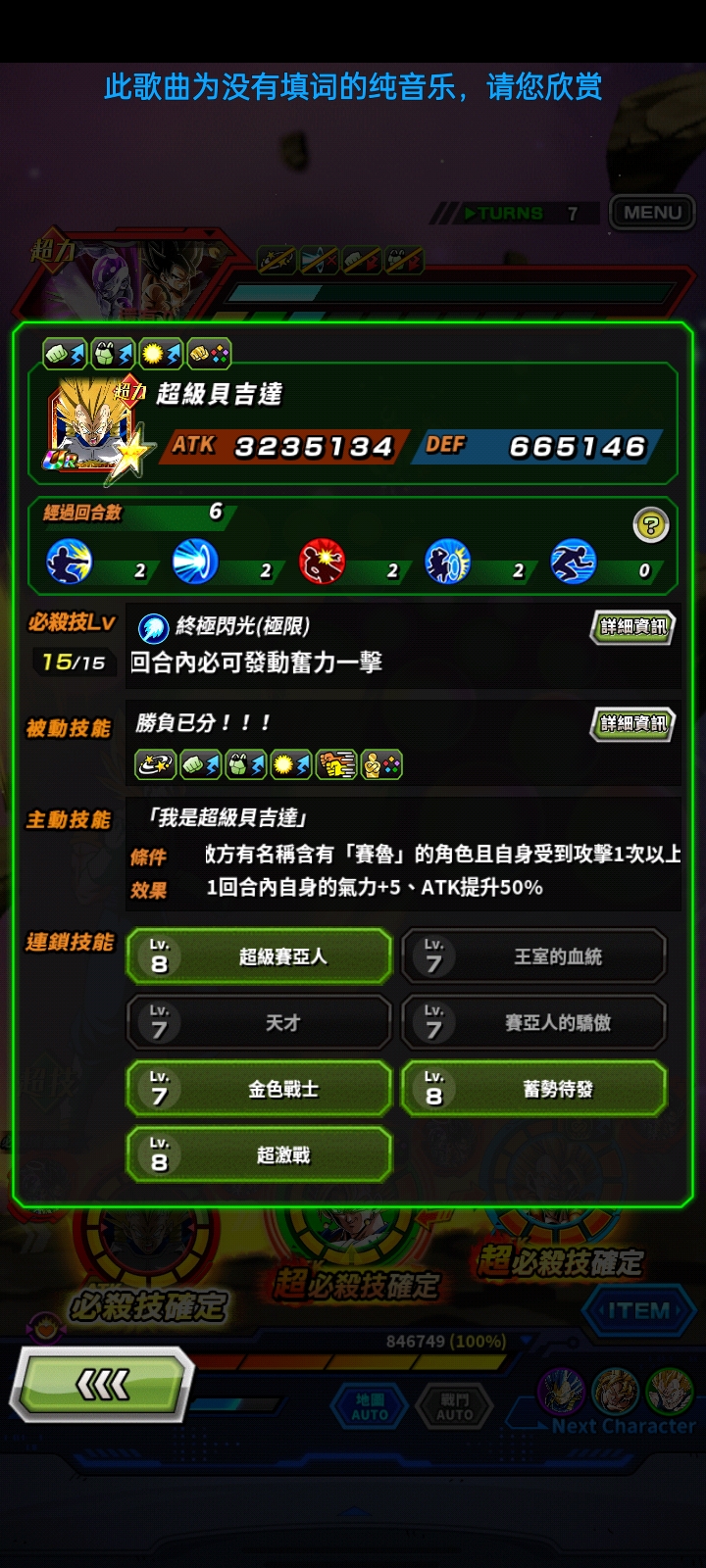View 詳細資訊 for 終極閃光 super attack
Viewport: 706px width, 1568px height.
[633, 626]
